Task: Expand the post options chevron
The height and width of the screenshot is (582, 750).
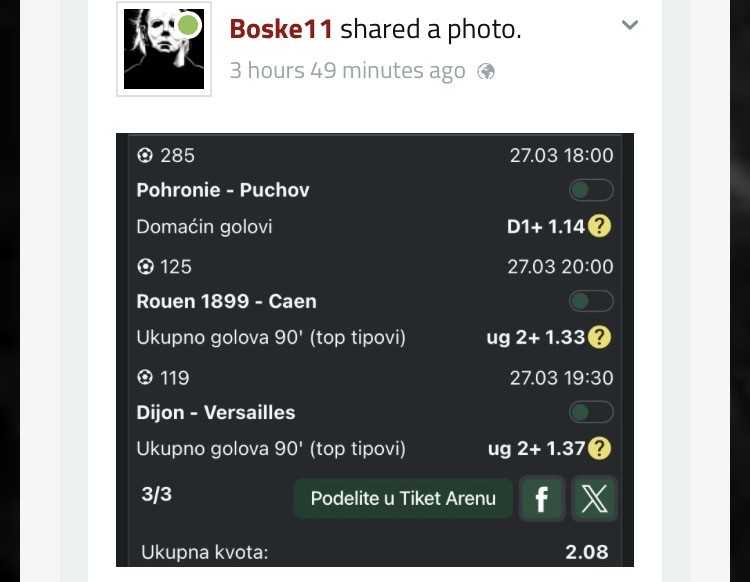Action: [629, 26]
